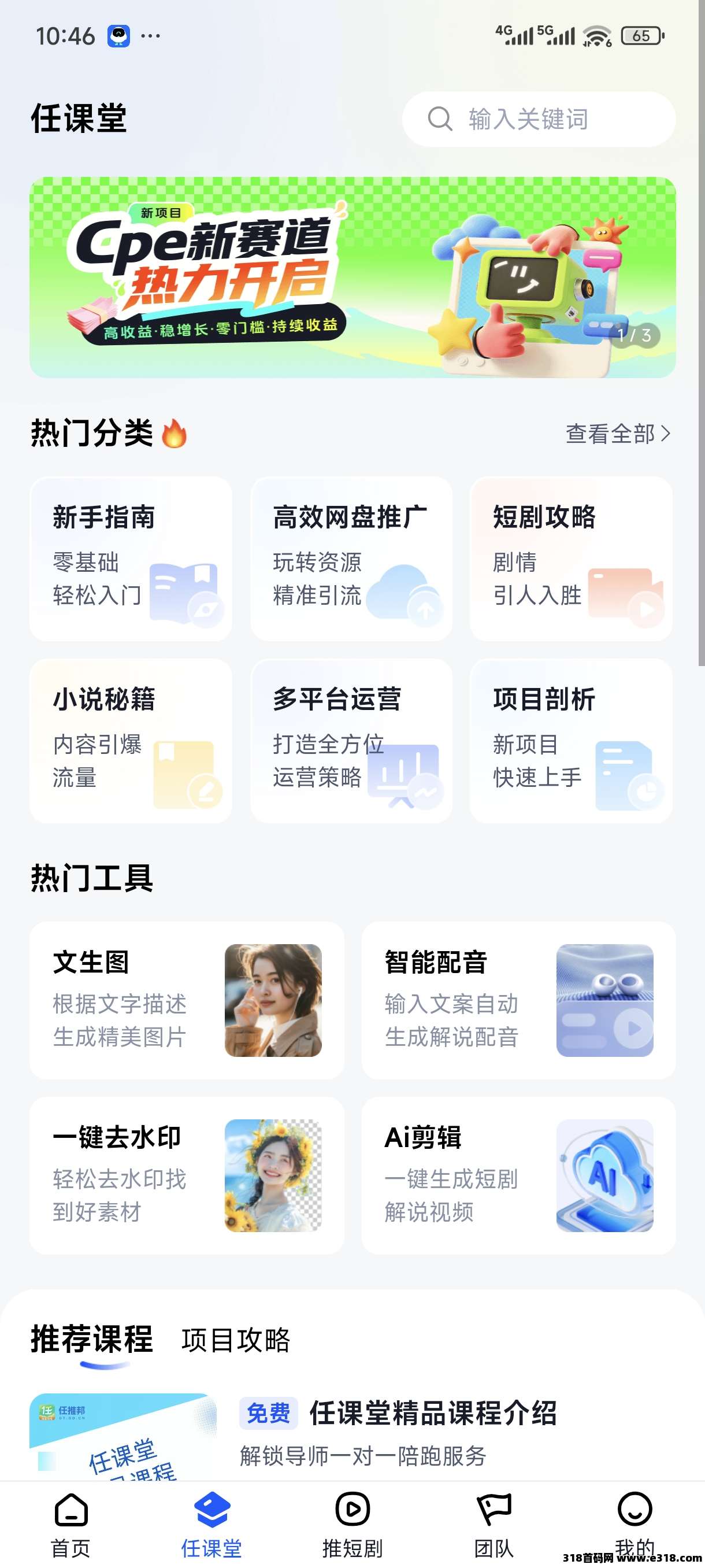Open the 新手指南 category card
This screenshot has height=1568, width=705.
coord(131,558)
